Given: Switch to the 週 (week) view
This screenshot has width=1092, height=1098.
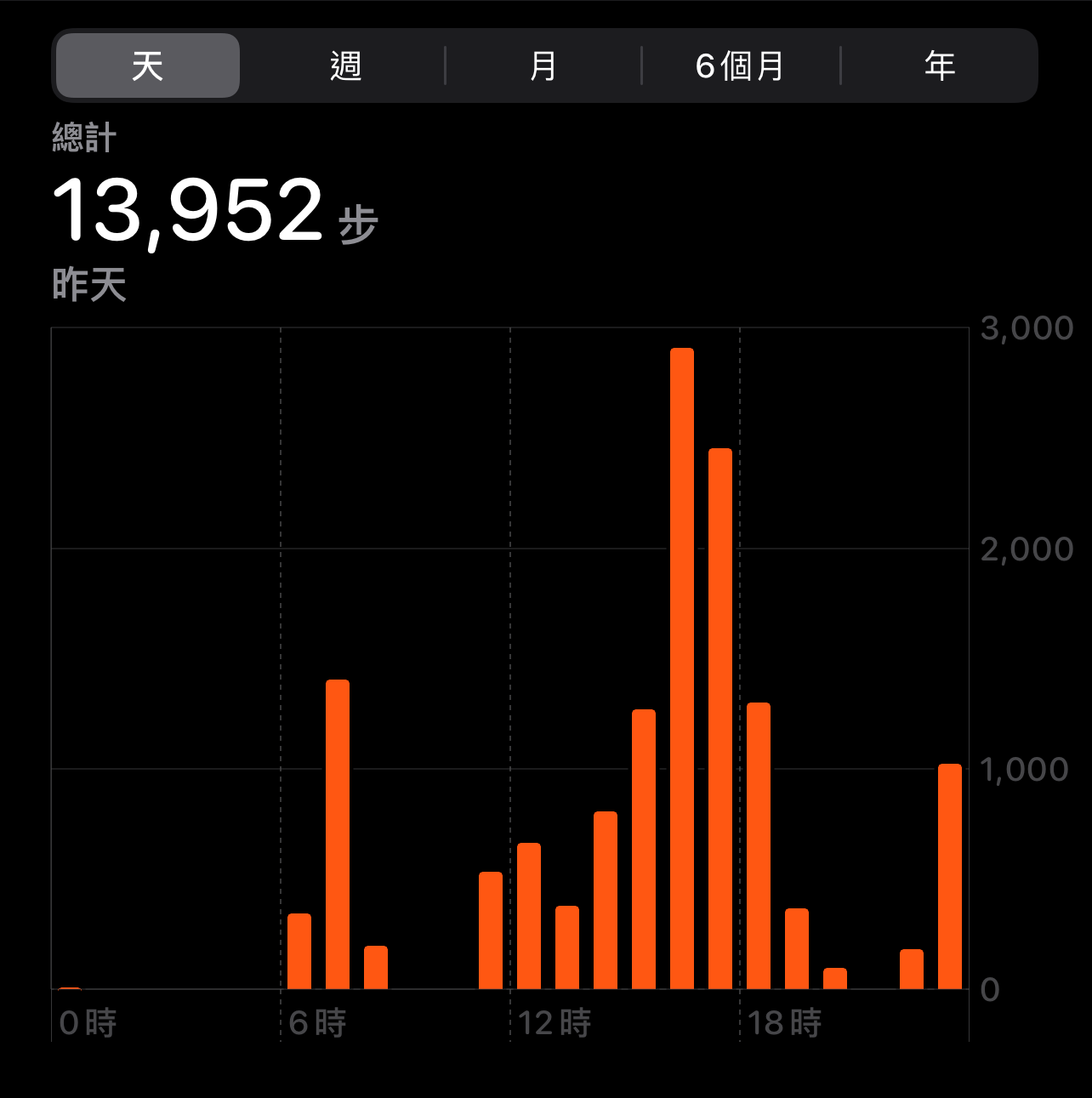Looking at the screenshot, I should (x=345, y=65).
